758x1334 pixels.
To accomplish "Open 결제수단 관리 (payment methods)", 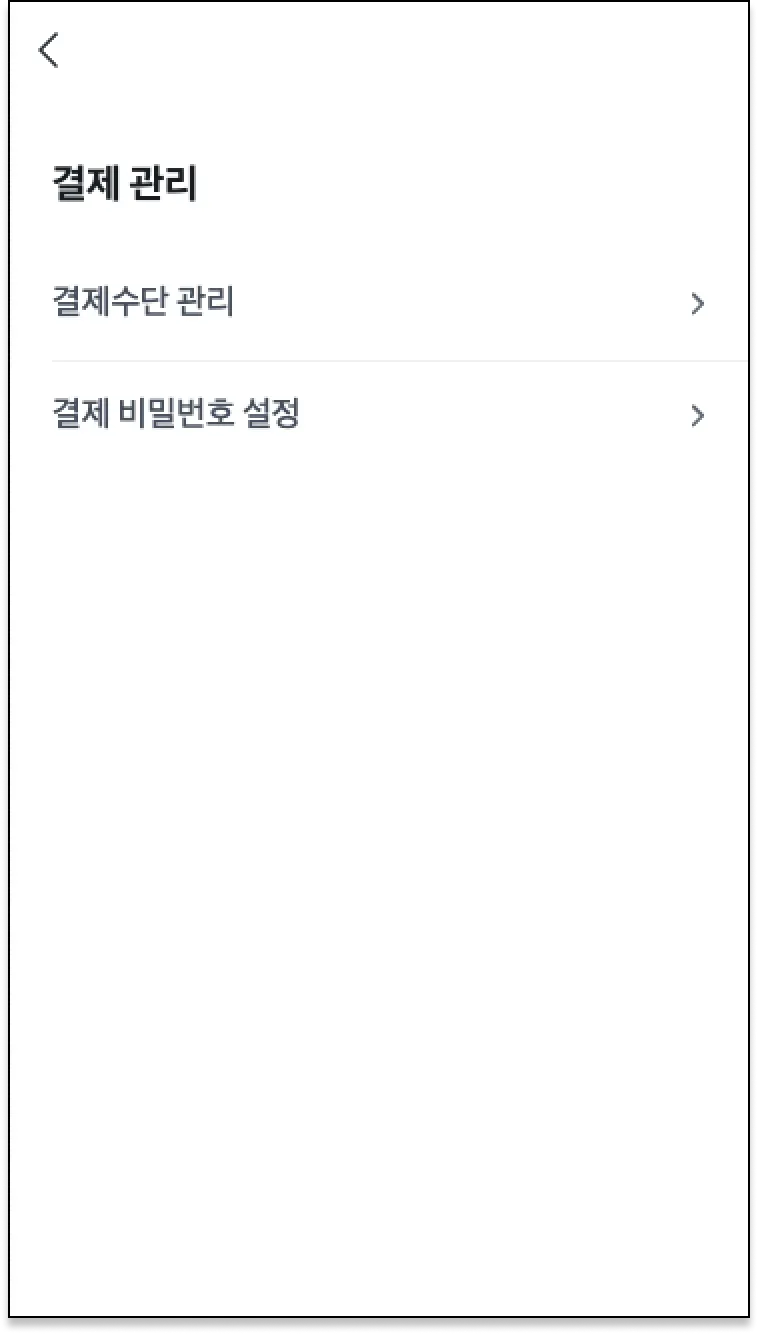I will pos(378,303).
